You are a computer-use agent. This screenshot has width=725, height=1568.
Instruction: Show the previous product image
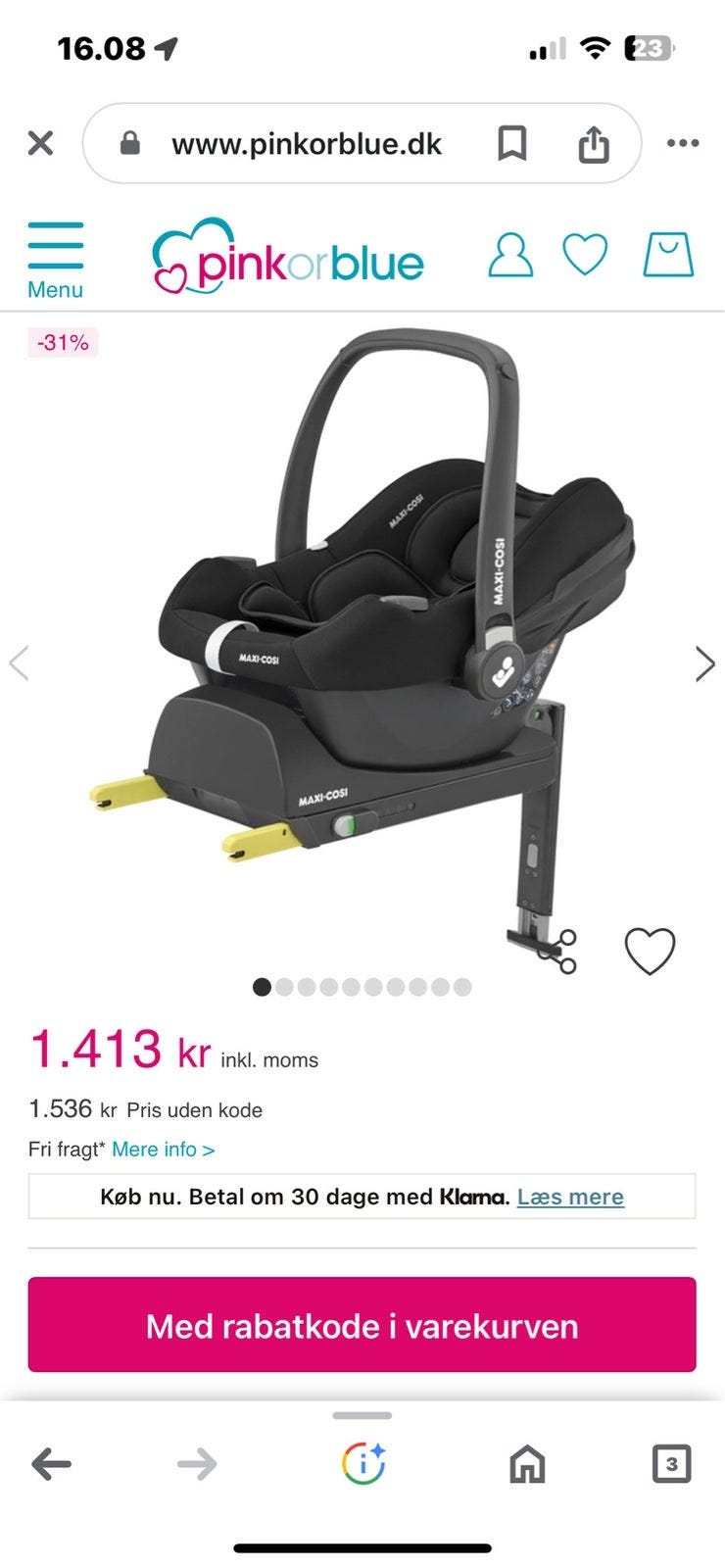[19, 663]
